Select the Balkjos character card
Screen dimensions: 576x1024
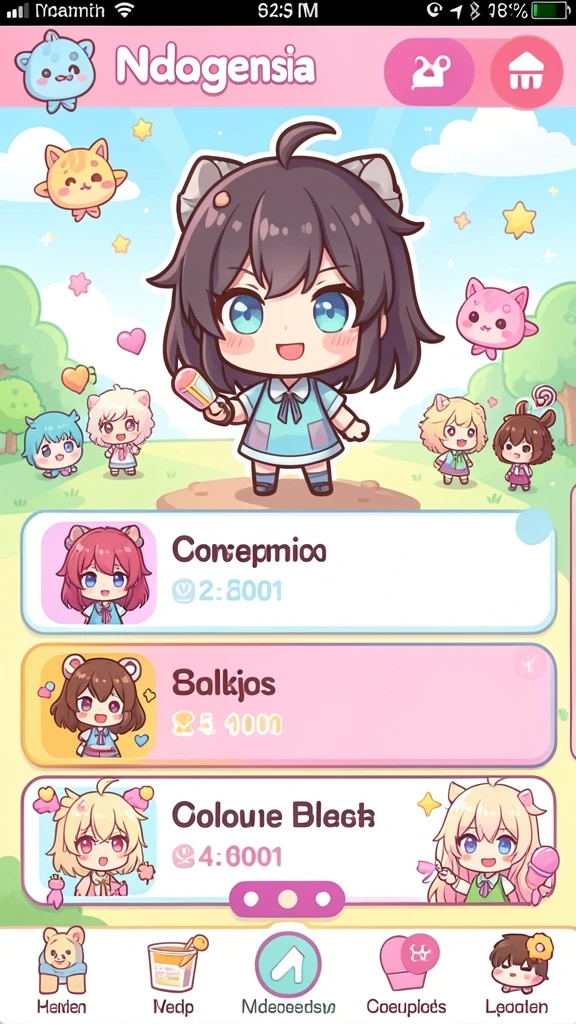click(289, 705)
